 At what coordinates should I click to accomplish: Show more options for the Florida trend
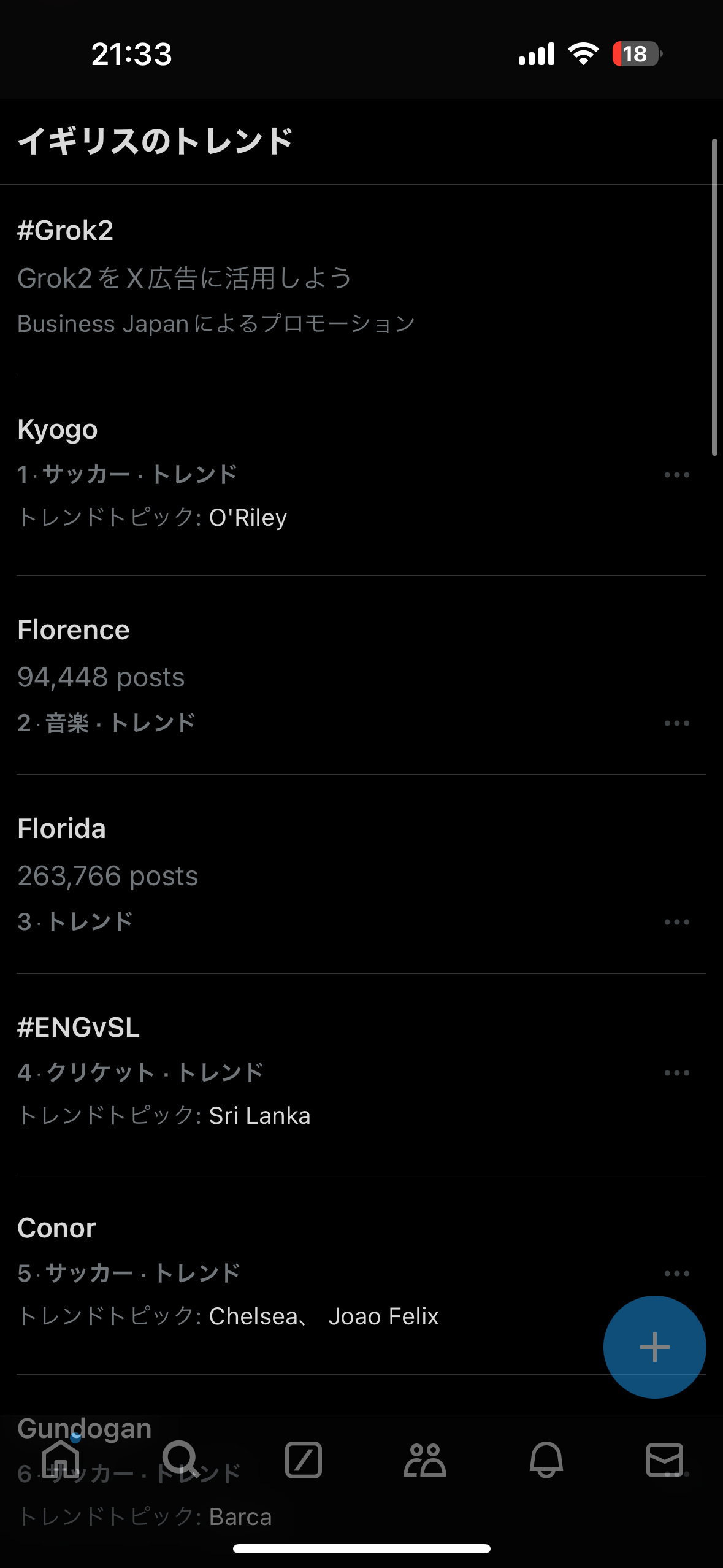click(676, 922)
